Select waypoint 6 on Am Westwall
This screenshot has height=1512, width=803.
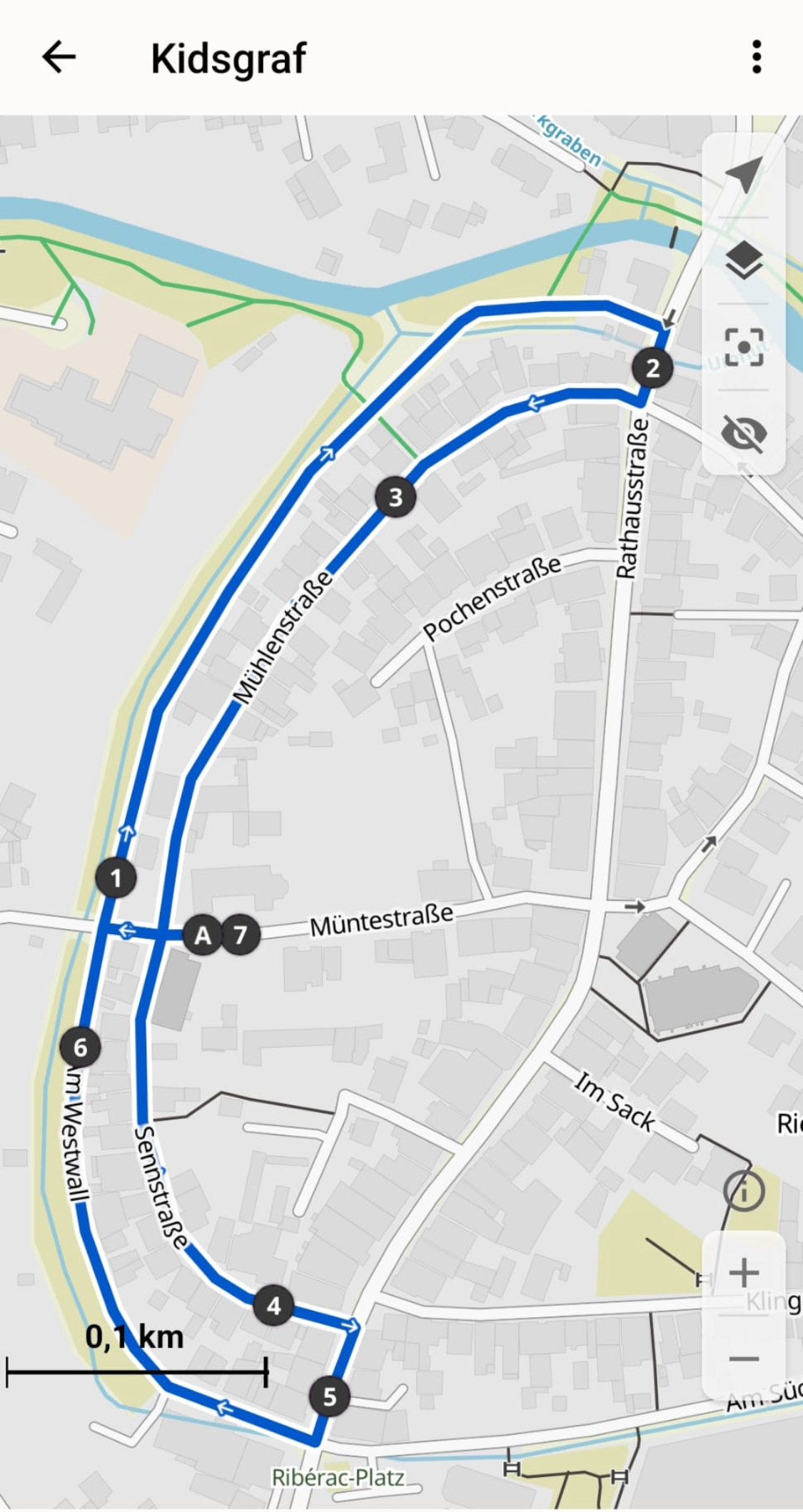click(80, 1047)
